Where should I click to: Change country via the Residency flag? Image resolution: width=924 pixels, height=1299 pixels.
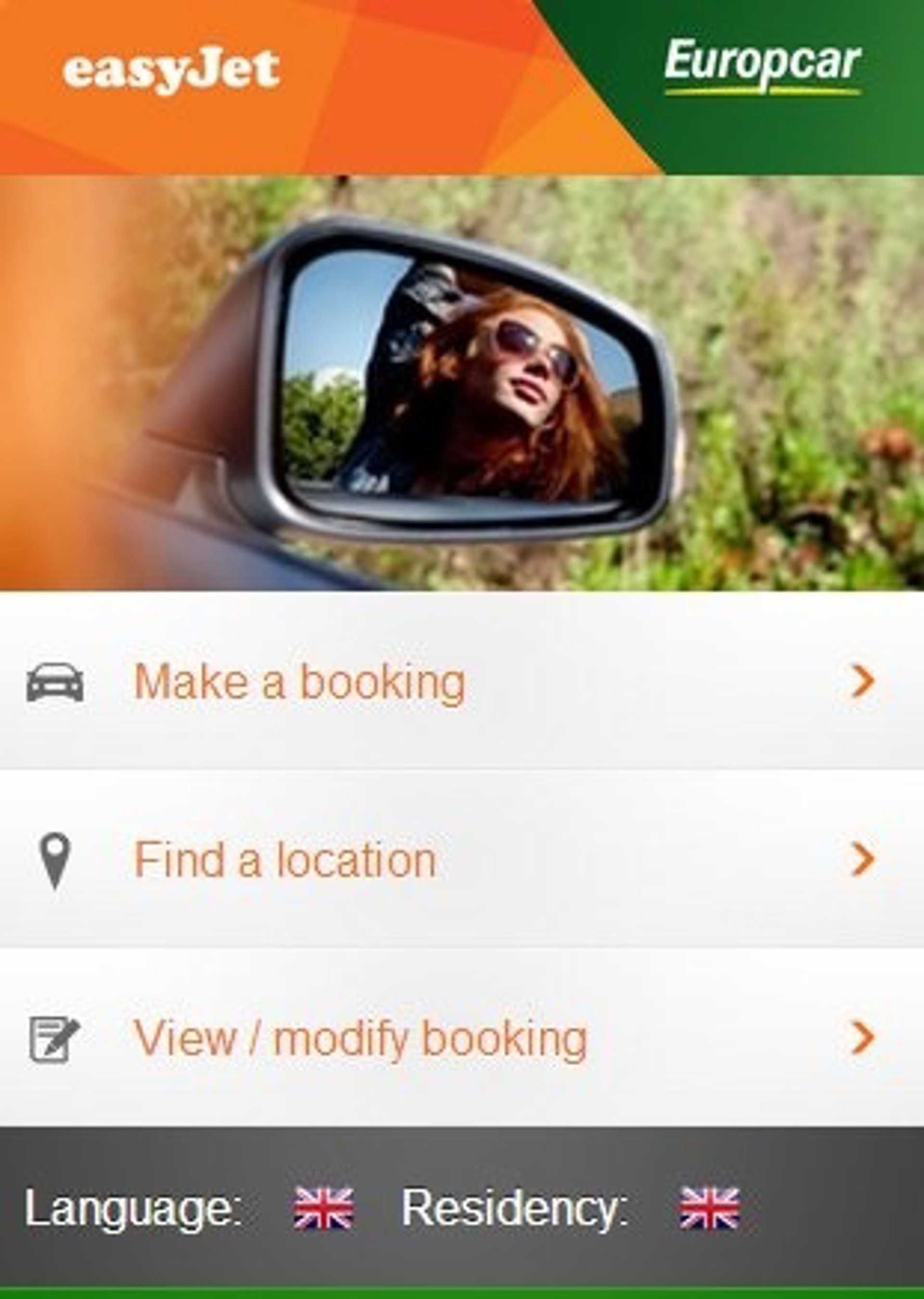709,1208
